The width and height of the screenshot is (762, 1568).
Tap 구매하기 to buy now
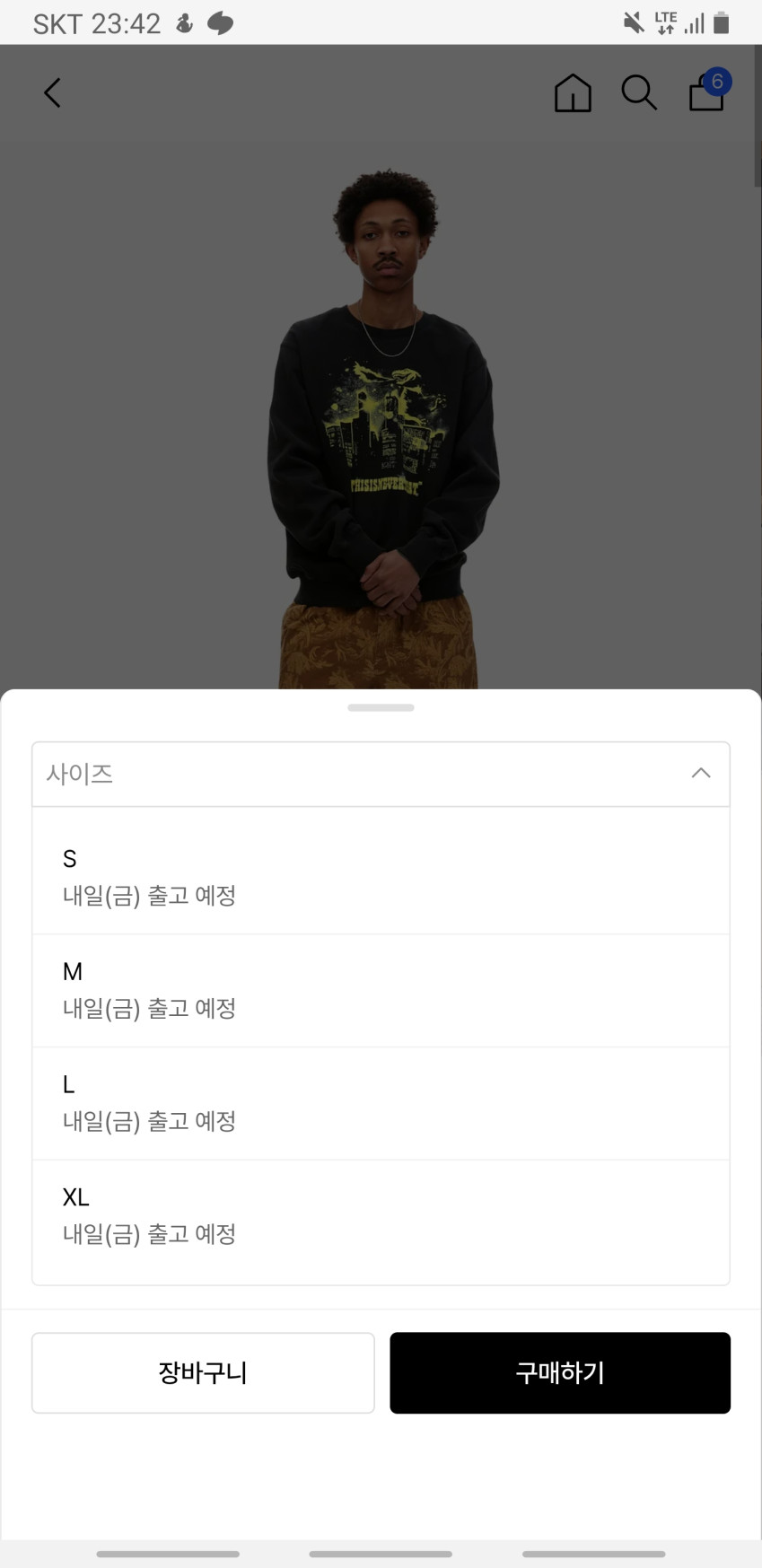click(x=560, y=1372)
